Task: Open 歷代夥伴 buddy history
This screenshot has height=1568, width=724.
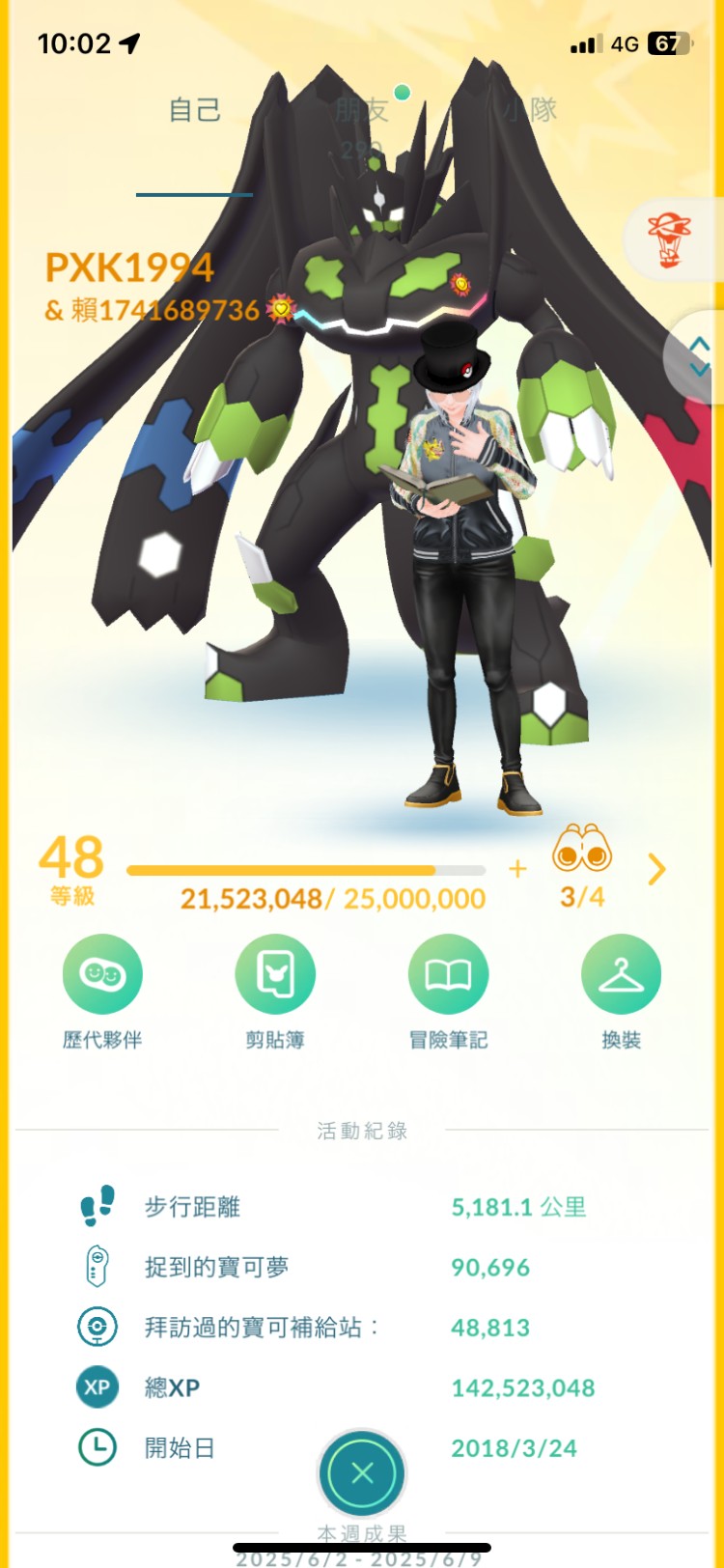Action: pos(102,975)
